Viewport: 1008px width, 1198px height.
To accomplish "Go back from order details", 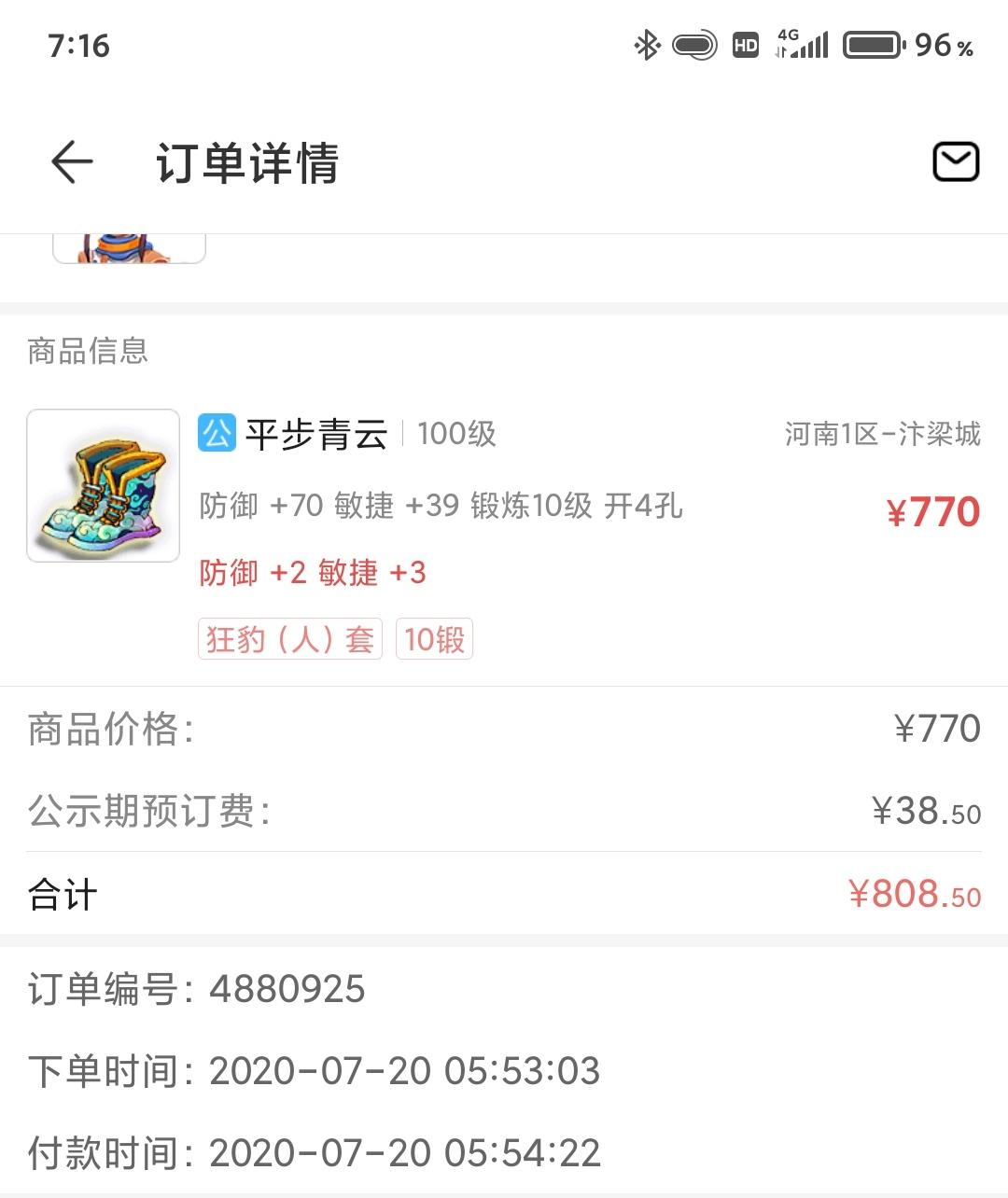I will pyautogui.click(x=72, y=162).
